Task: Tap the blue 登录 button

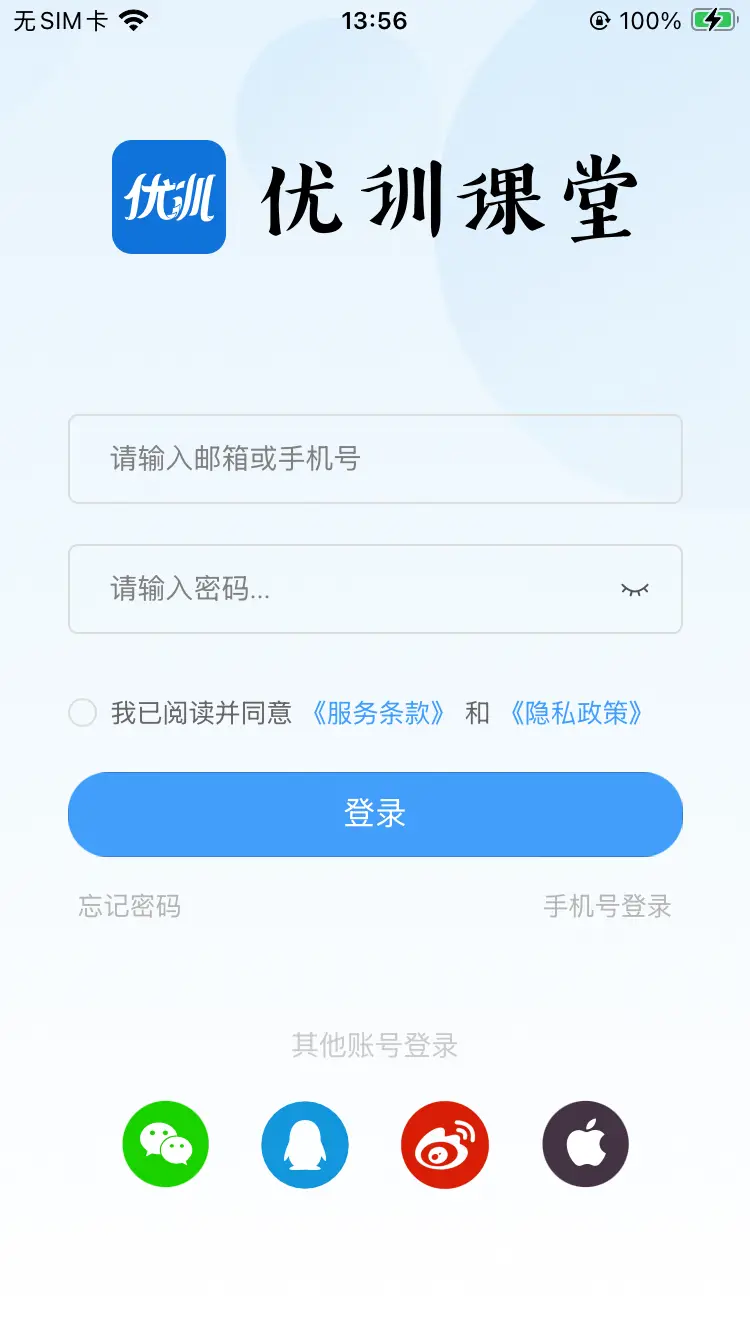Action: [x=375, y=814]
